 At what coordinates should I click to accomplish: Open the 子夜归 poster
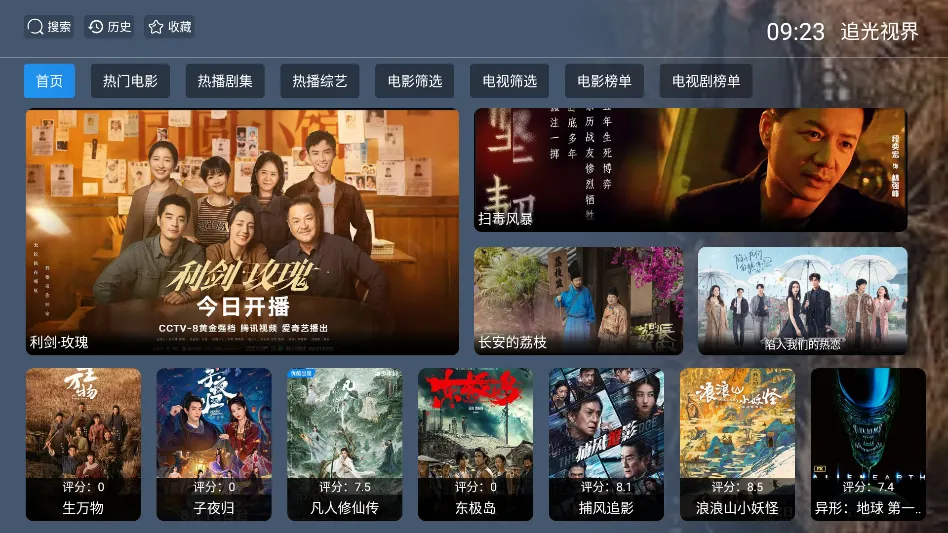click(x=214, y=443)
